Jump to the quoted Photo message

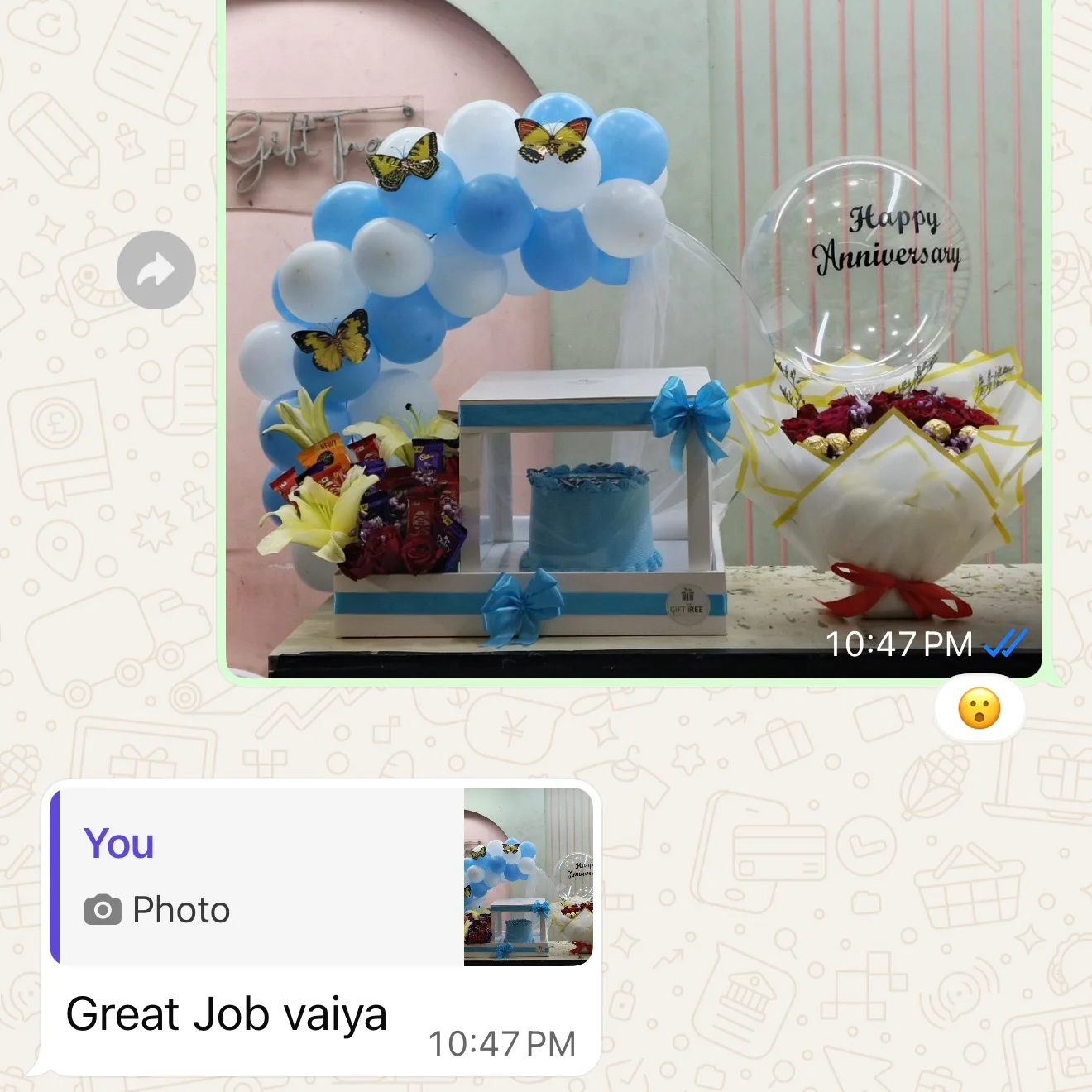(x=323, y=877)
